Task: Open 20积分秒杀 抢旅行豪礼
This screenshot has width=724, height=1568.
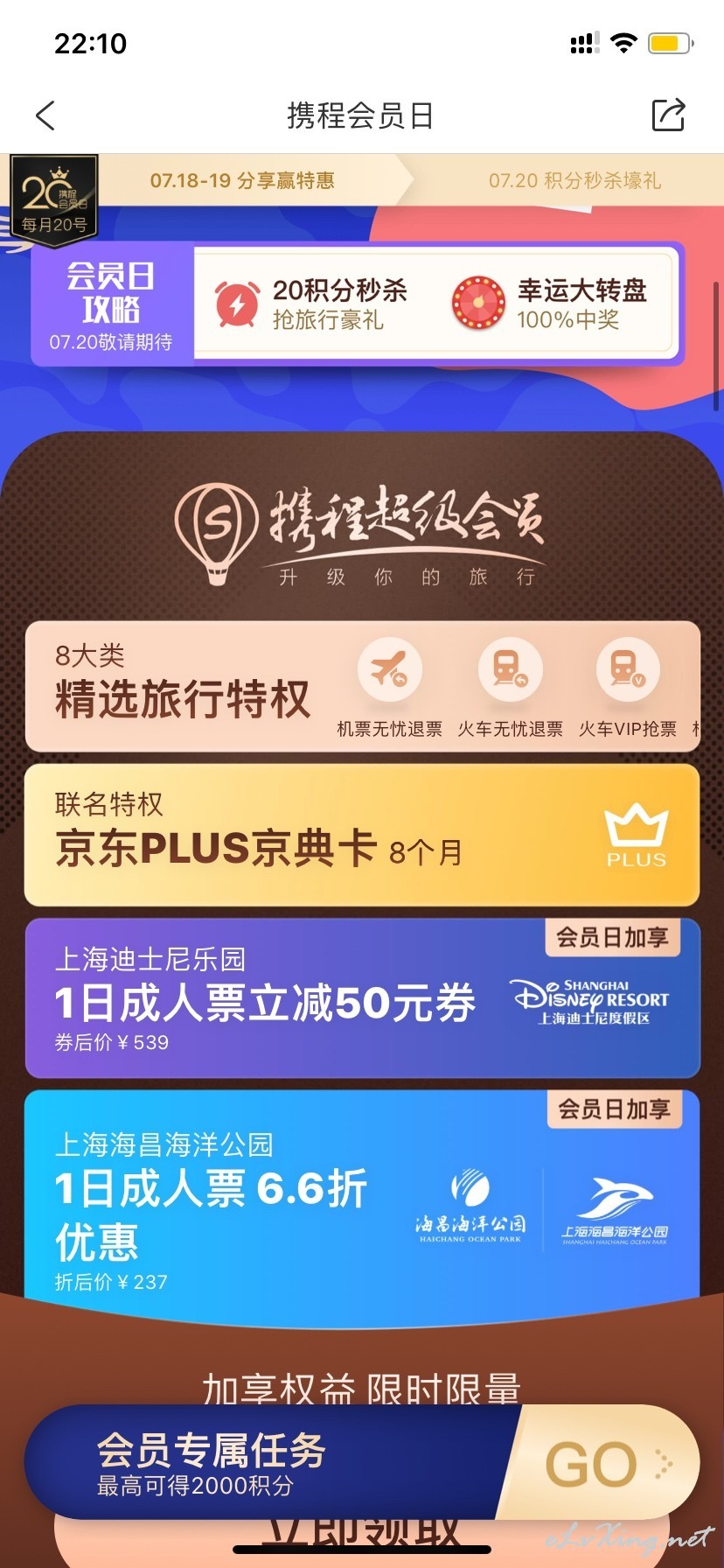Action: click(x=312, y=304)
